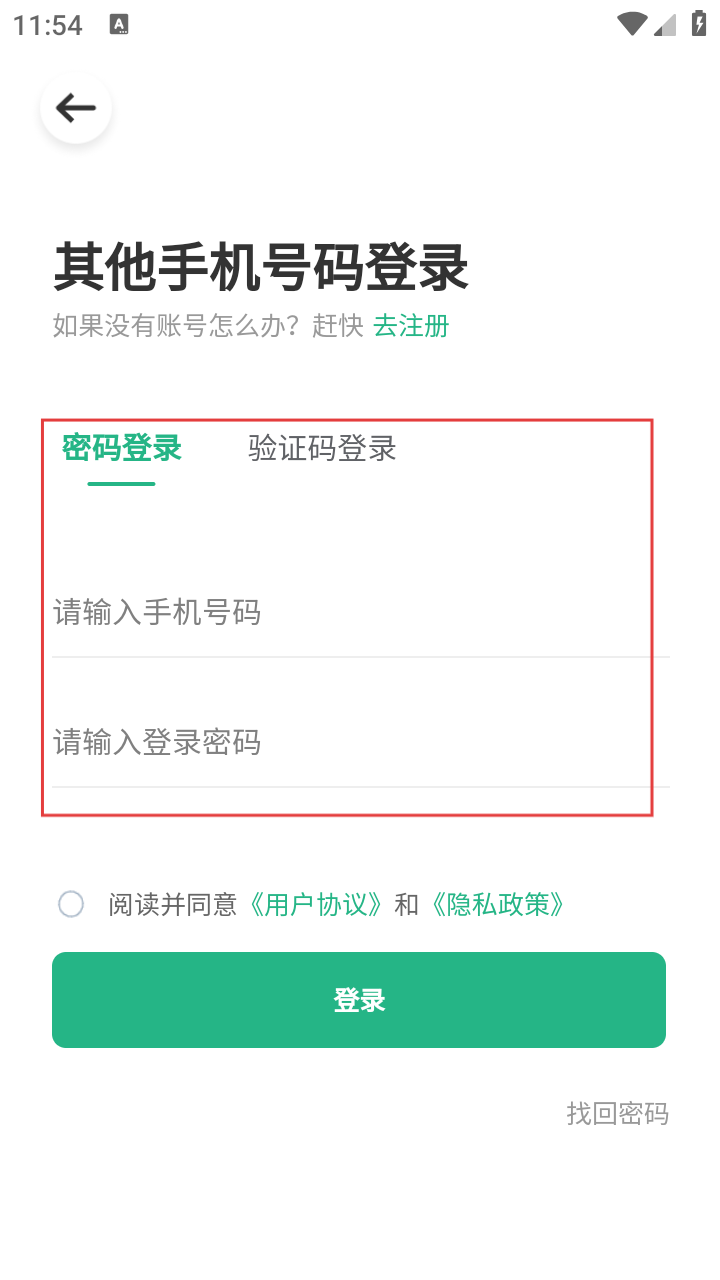Screen dimensions: 720x1280
Task: Switch to the 验证码登录 tab
Action: coord(322,449)
